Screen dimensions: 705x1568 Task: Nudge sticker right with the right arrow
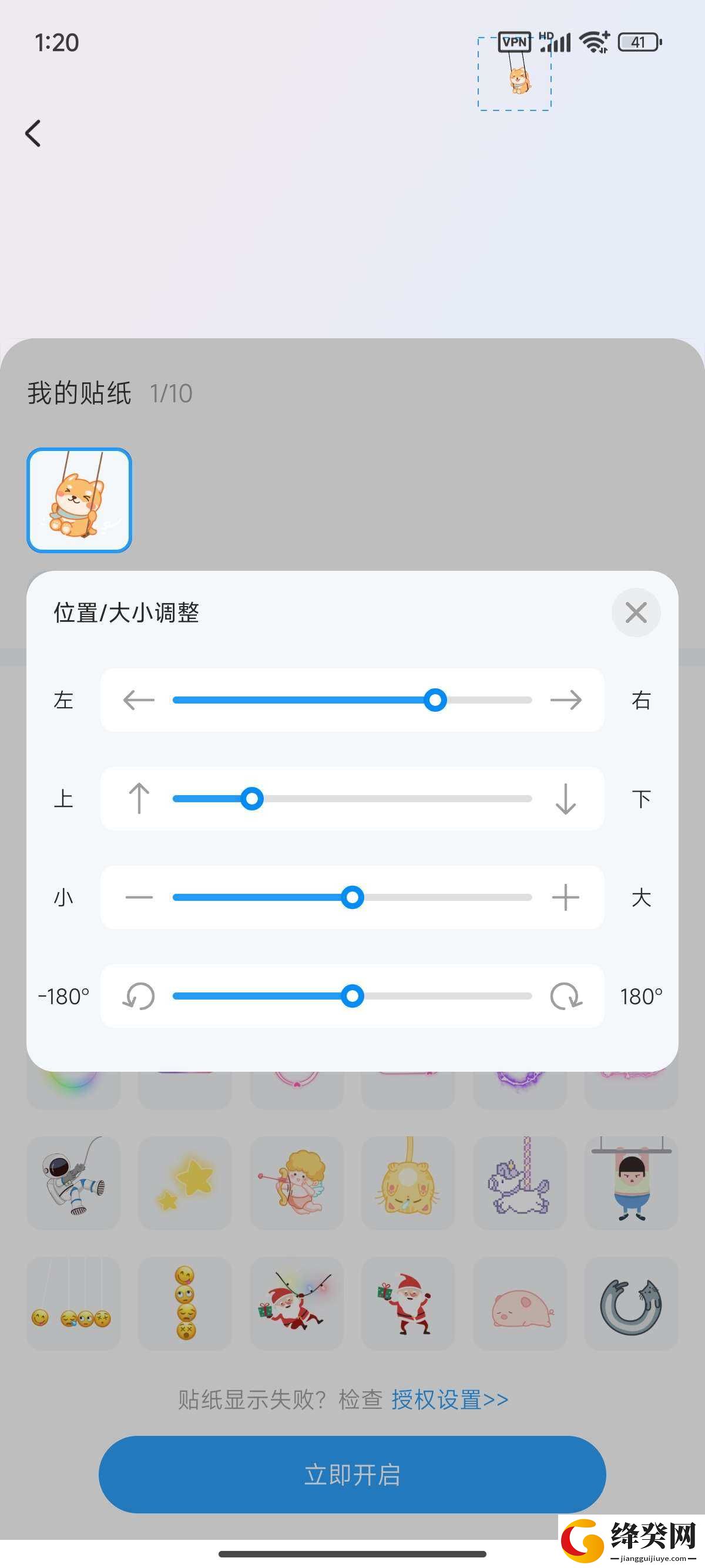click(566, 700)
